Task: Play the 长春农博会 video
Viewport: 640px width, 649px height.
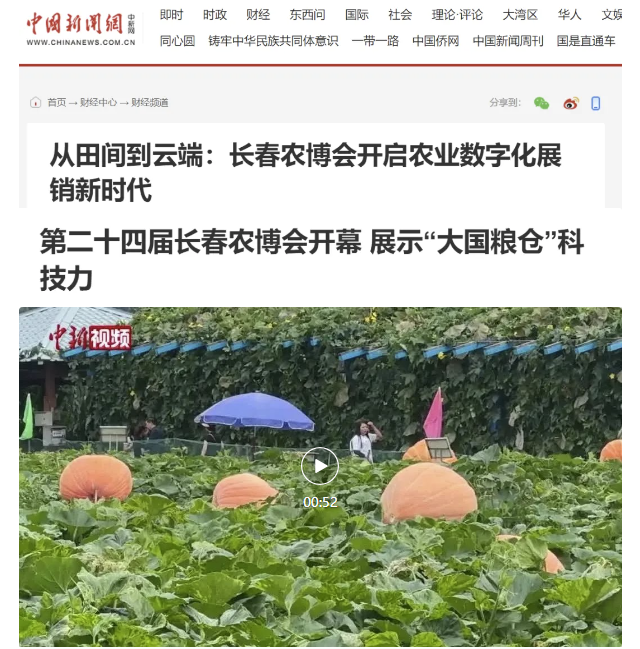Action: 320,466
